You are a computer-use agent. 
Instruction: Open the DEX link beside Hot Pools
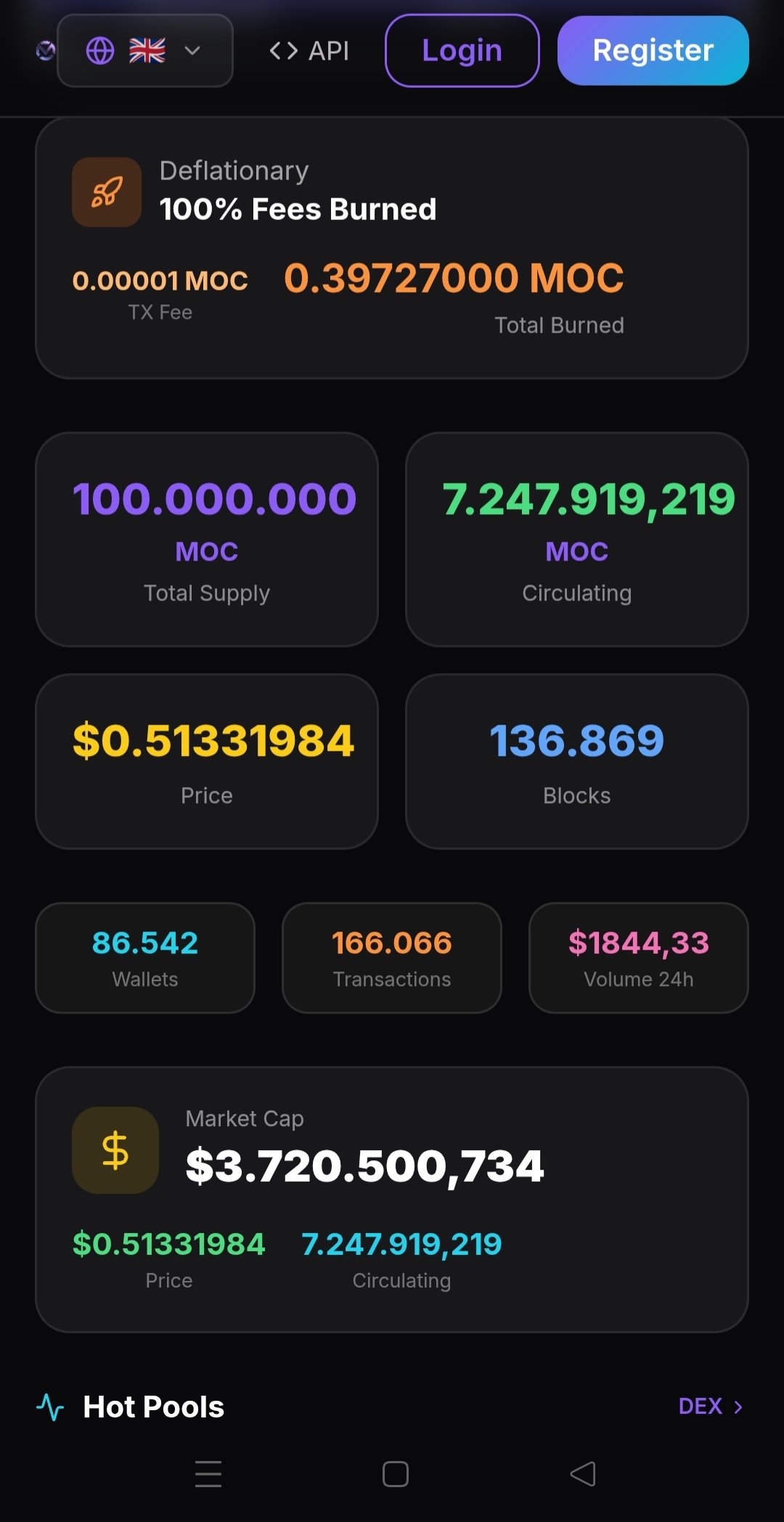click(710, 1407)
